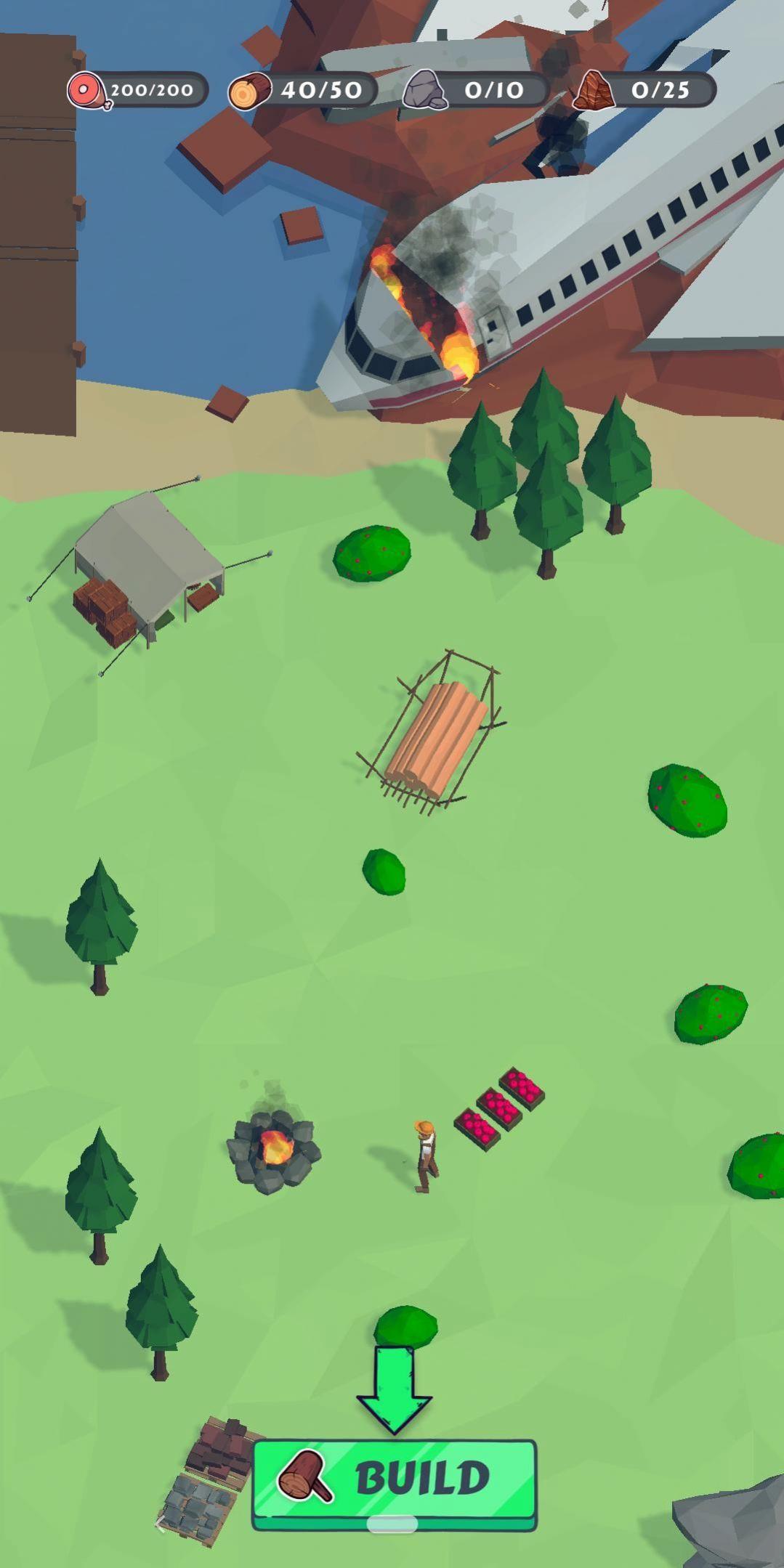
Task: Tap the green BUILD button
Action: (x=395, y=1478)
